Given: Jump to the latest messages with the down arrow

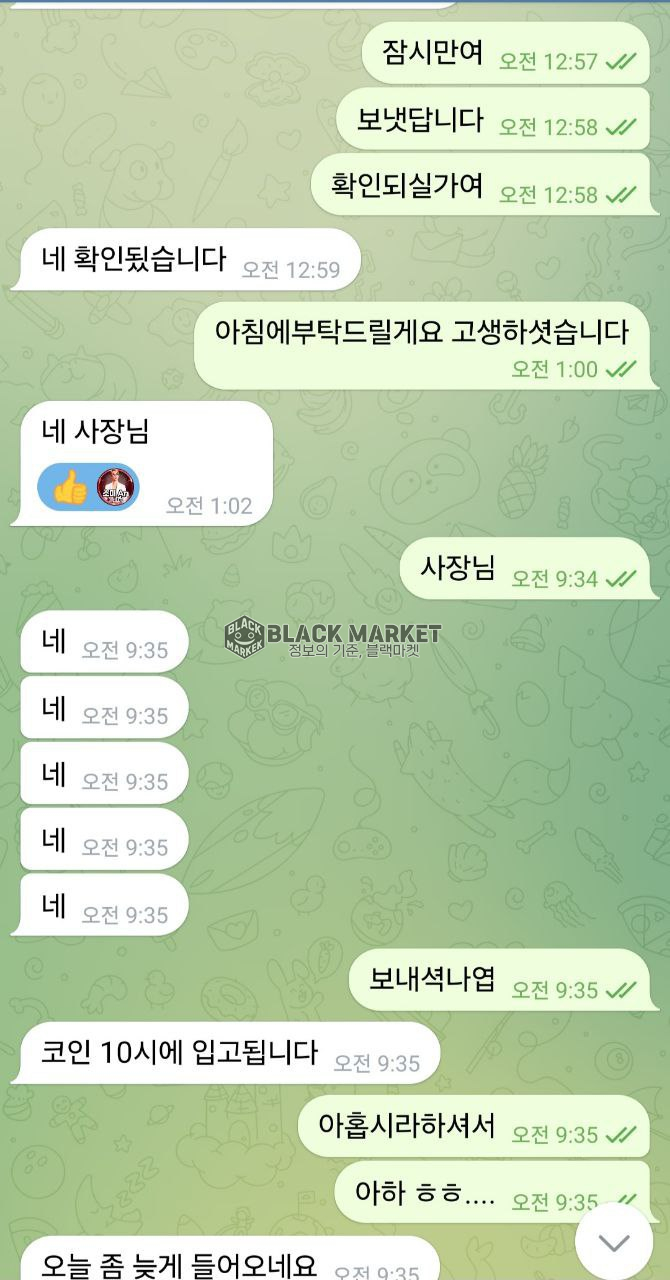Looking at the screenshot, I should click(613, 1242).
